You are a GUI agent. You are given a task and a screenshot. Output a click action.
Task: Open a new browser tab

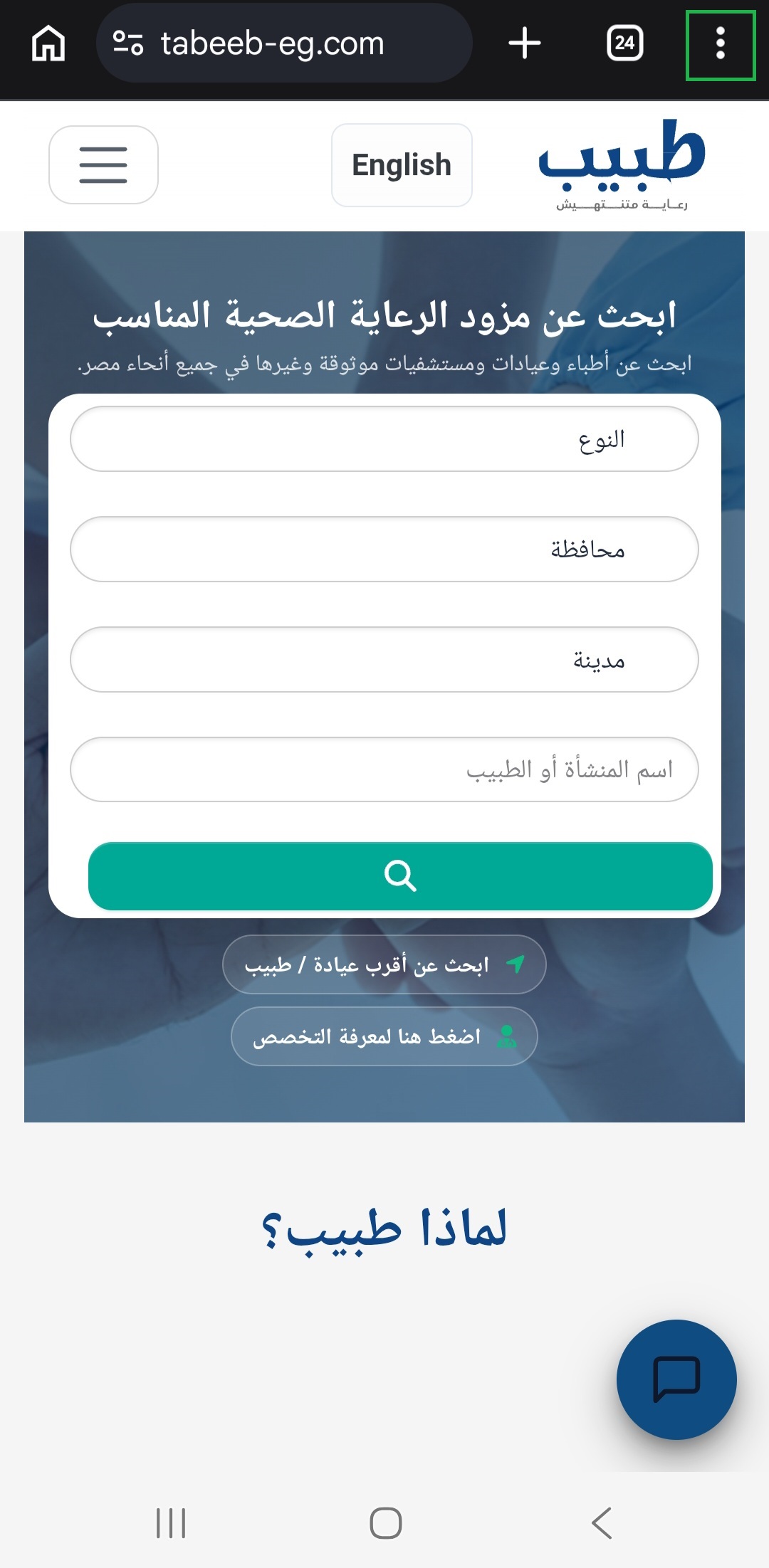[x=525, y=43]
